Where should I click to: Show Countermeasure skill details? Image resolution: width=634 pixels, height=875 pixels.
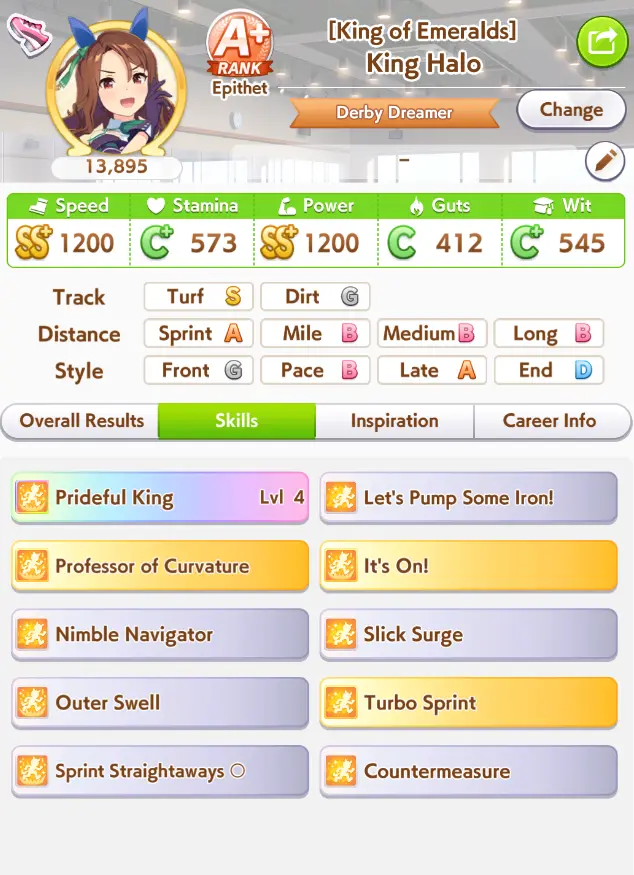pos(468,771)
